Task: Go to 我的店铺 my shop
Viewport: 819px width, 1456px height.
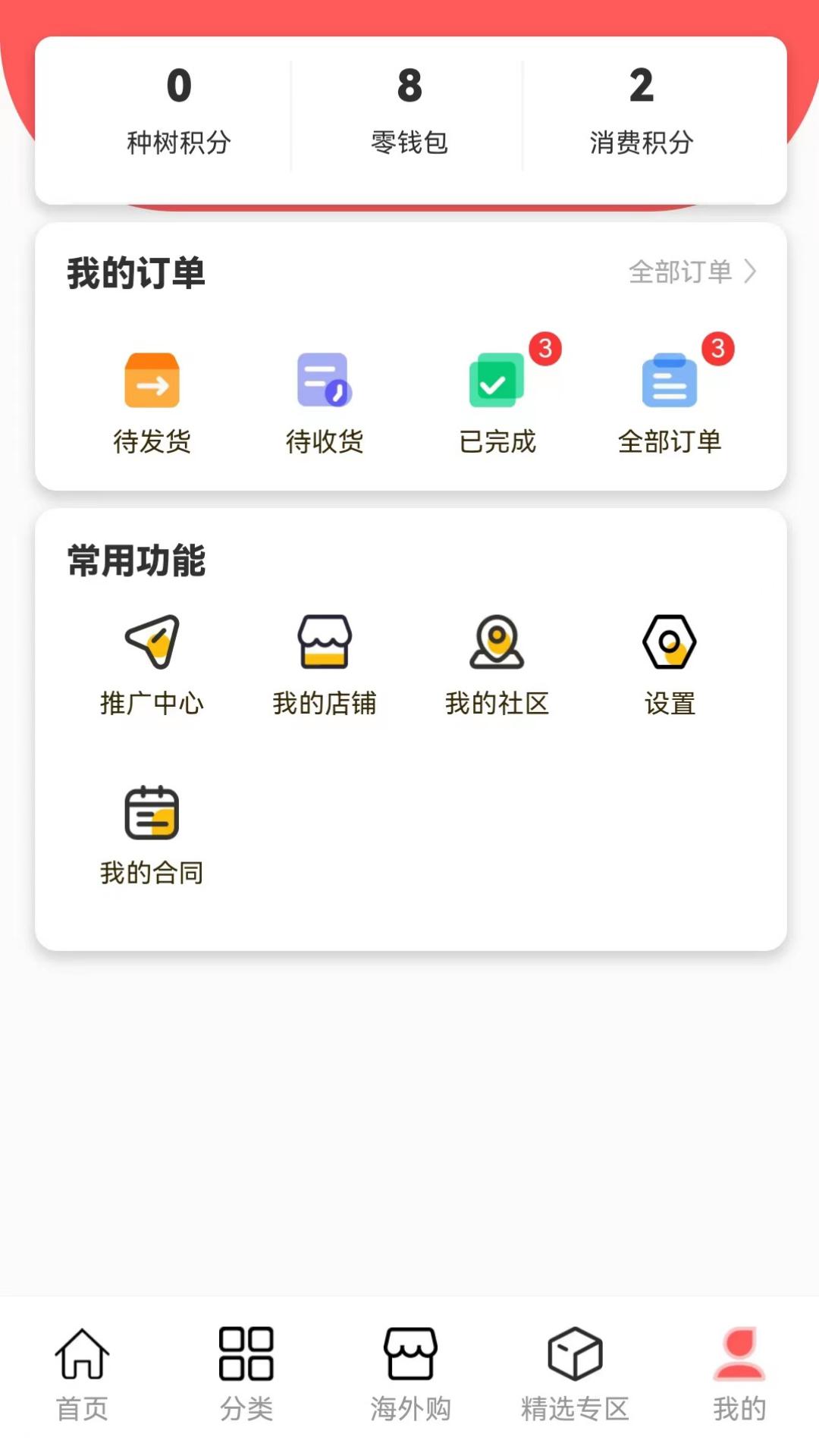Action: point(325,665)
